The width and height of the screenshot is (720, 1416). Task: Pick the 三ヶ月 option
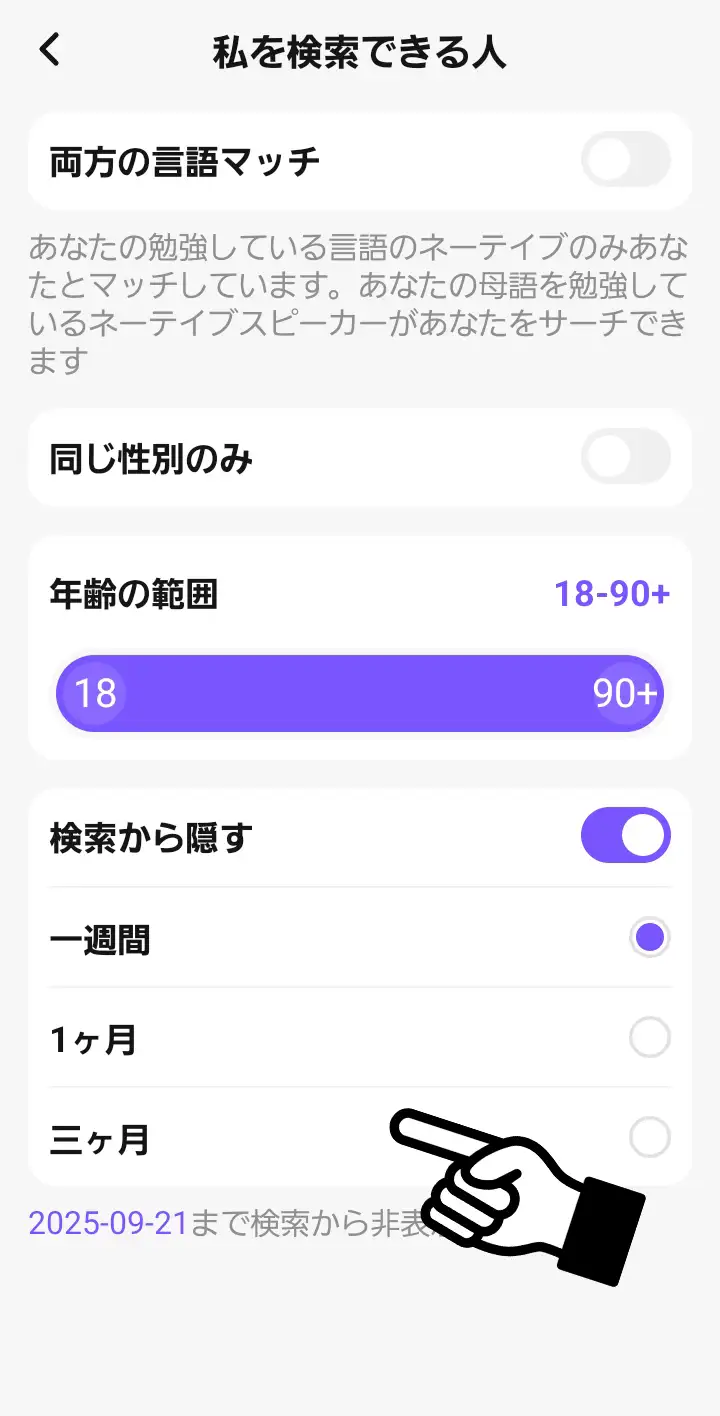pos(649,1138)
